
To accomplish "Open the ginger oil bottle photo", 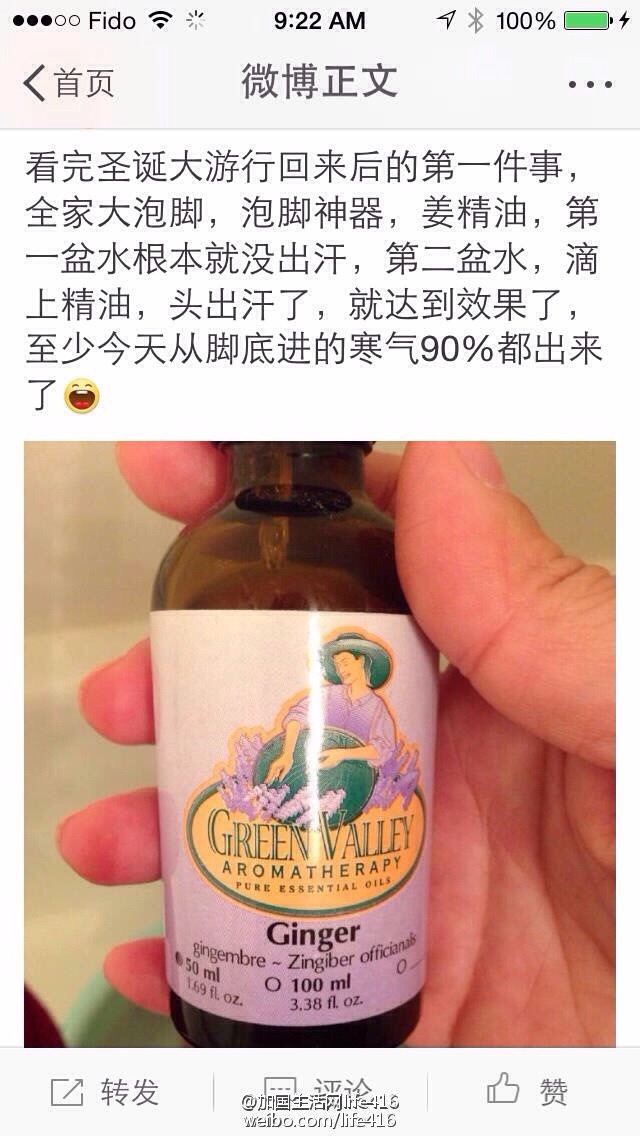I will point(320,744).
